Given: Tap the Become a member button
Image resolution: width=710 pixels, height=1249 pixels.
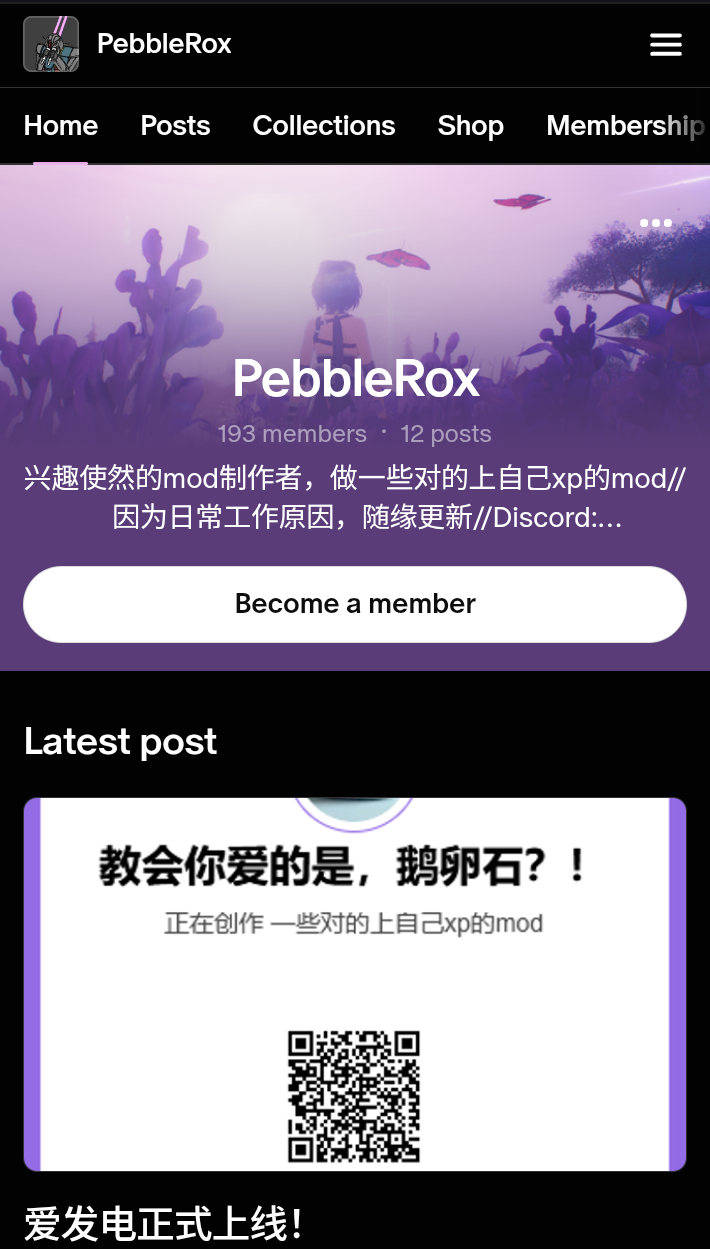Looking at the screenshot, I should [x=355, y=604].
